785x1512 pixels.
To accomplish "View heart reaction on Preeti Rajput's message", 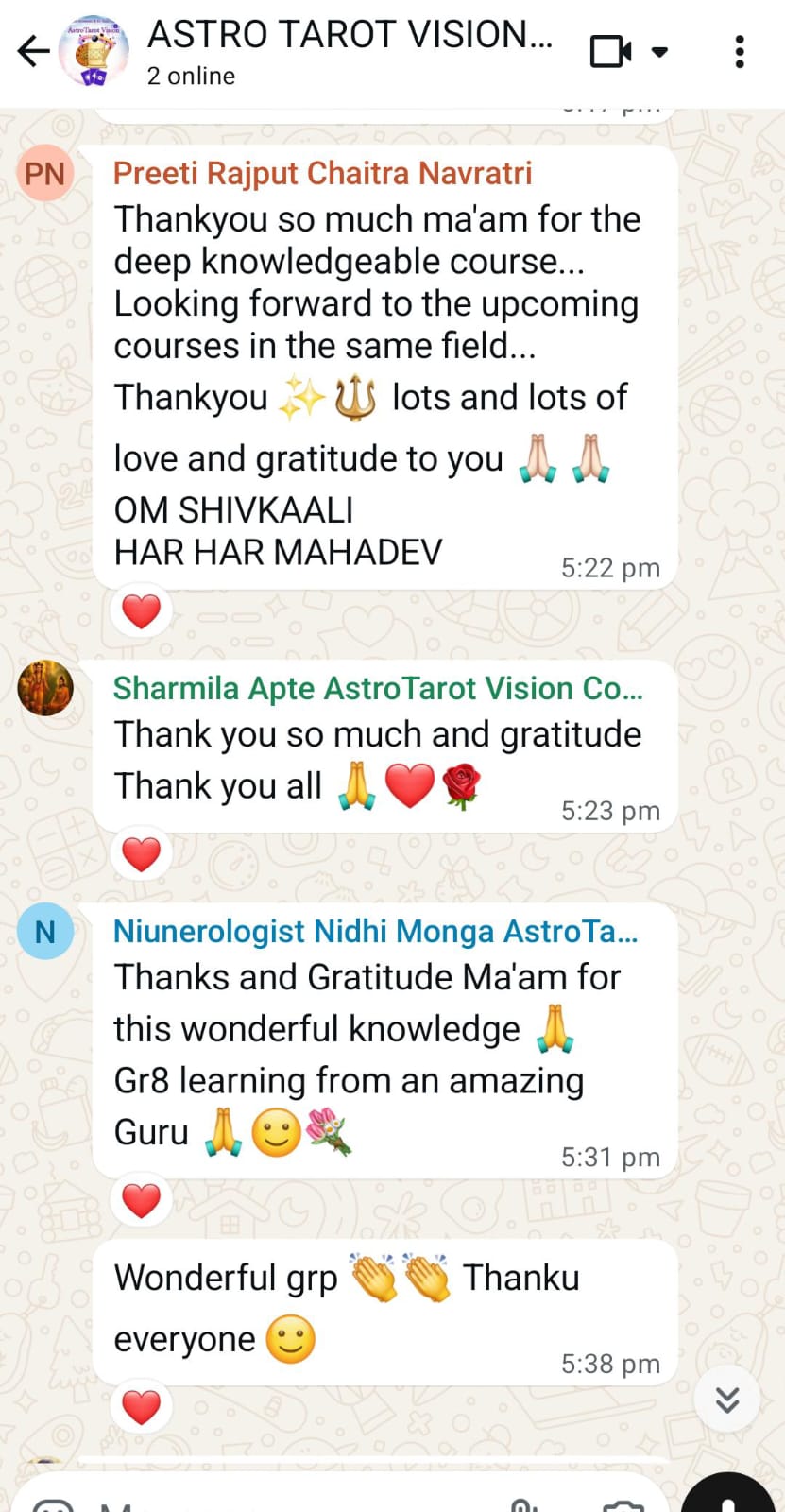I will (142, 611).
